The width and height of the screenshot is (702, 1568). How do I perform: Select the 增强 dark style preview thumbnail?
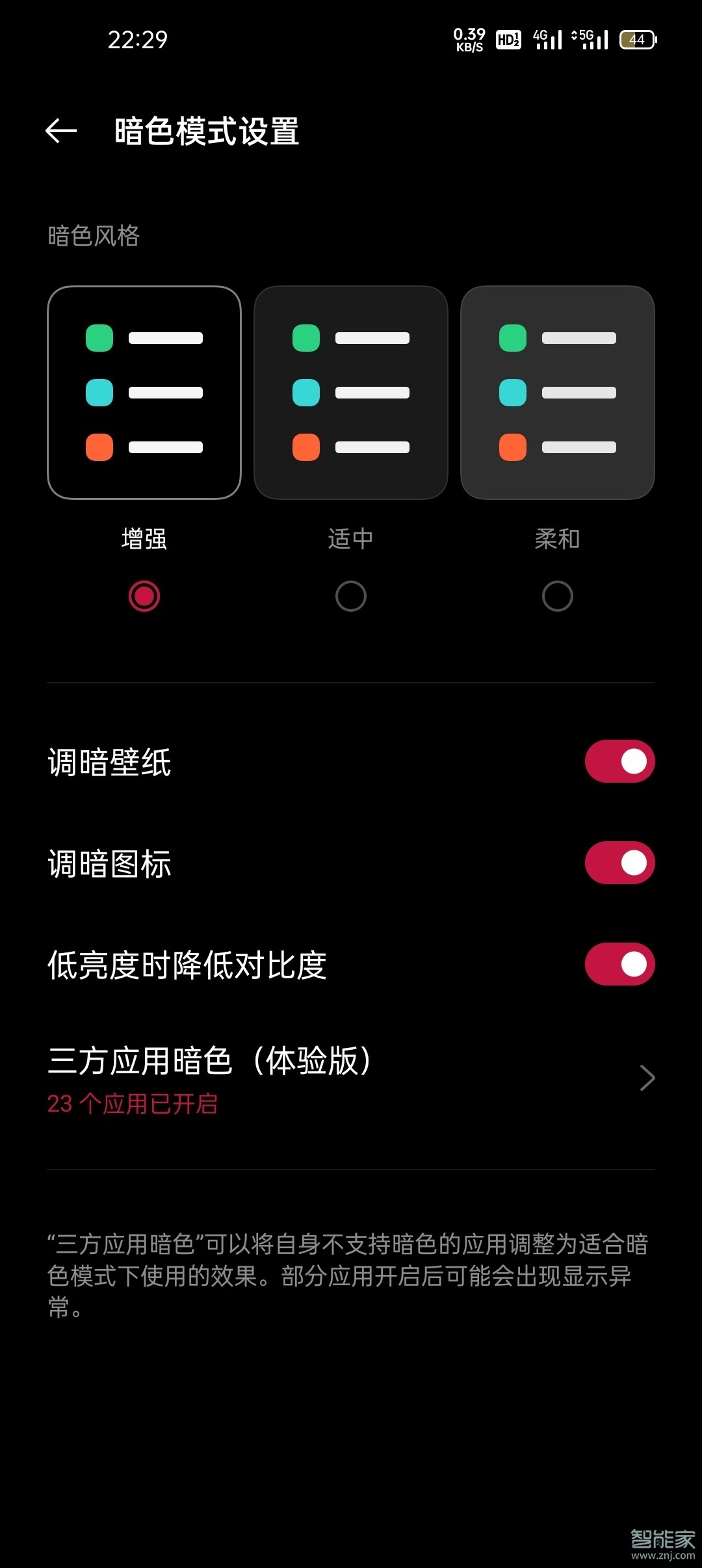[x=144, y=391]
